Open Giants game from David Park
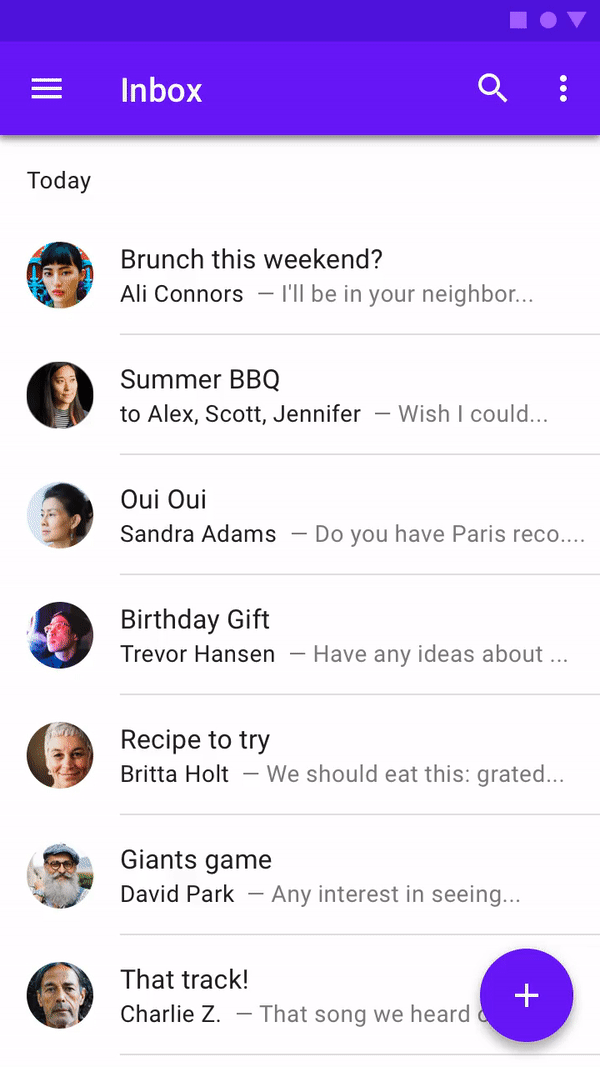Image resolution: width=600 pixels, height=1067 pixels. 300,875
